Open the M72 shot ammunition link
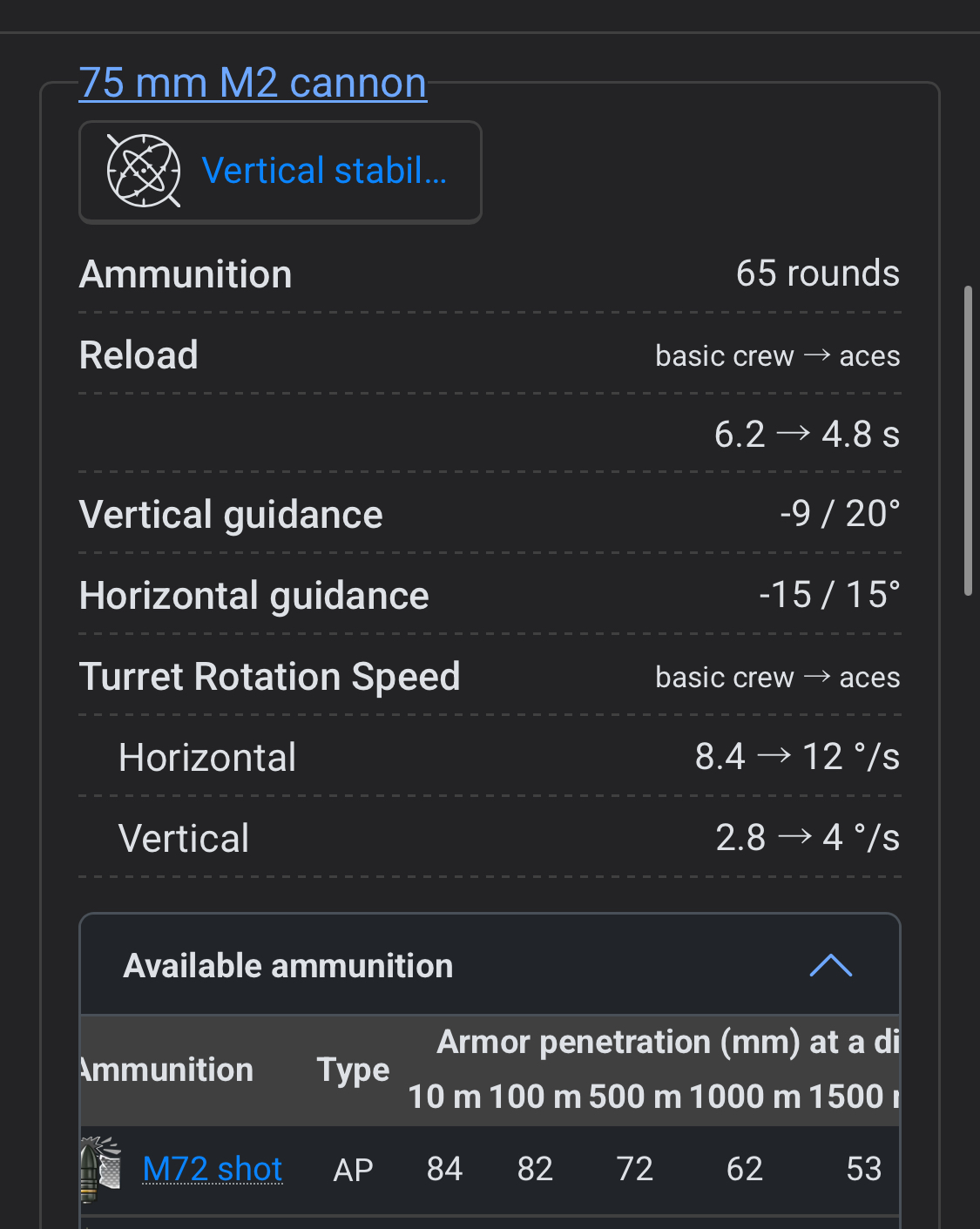The image size is (980, 1229). coord(213,1169)
